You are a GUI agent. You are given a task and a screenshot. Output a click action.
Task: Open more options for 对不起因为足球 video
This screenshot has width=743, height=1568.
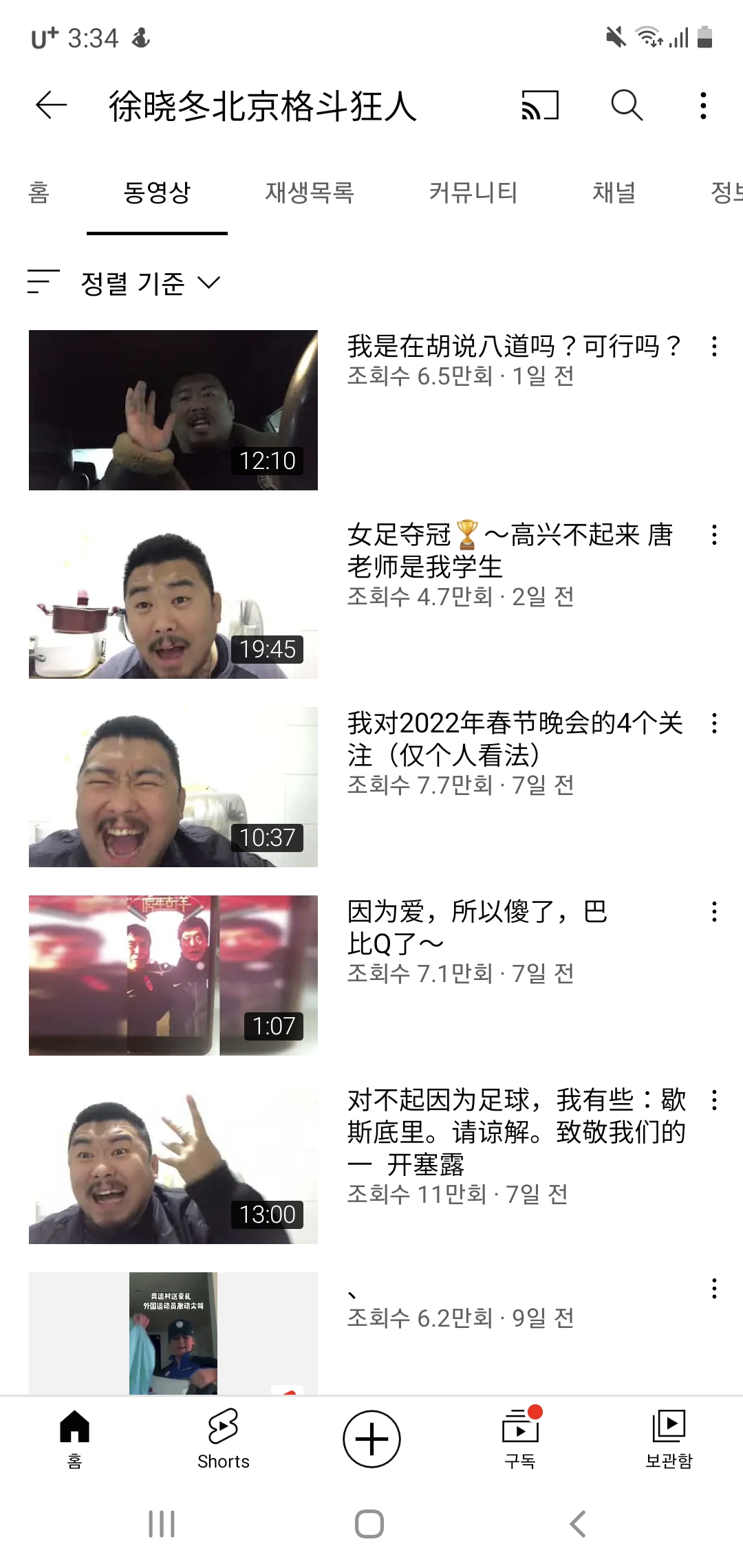coord(714,1100)
